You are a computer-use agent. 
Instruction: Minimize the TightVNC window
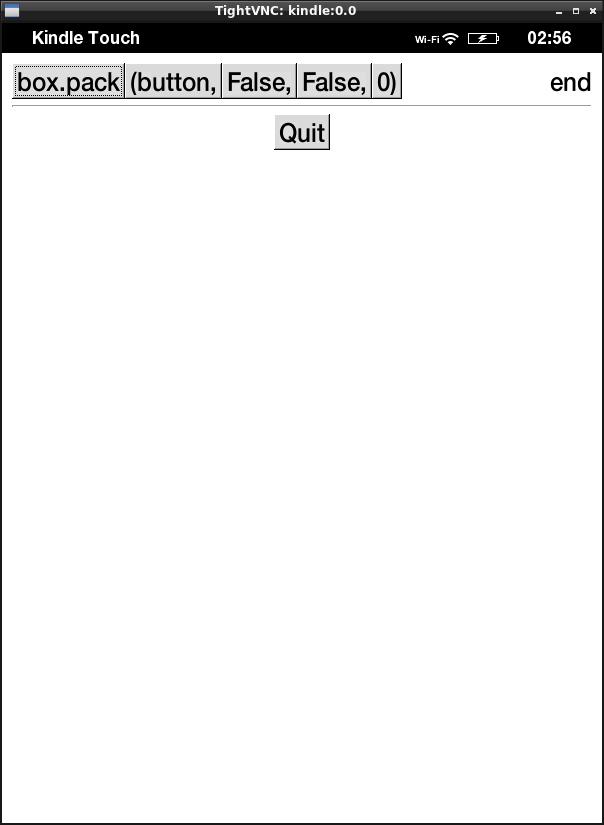click(x=559, y=11)
